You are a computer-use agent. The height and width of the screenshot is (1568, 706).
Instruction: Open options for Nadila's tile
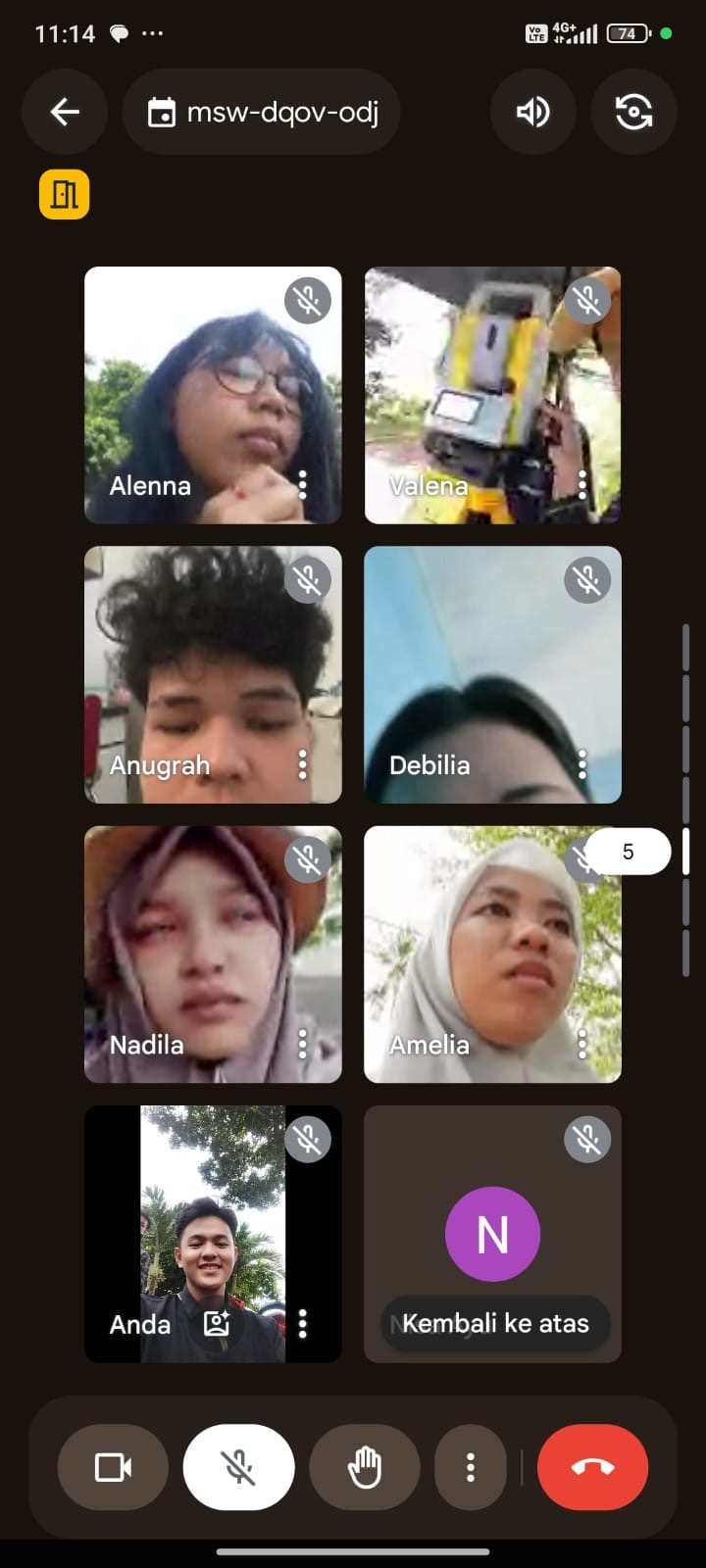click(303, 1044)
